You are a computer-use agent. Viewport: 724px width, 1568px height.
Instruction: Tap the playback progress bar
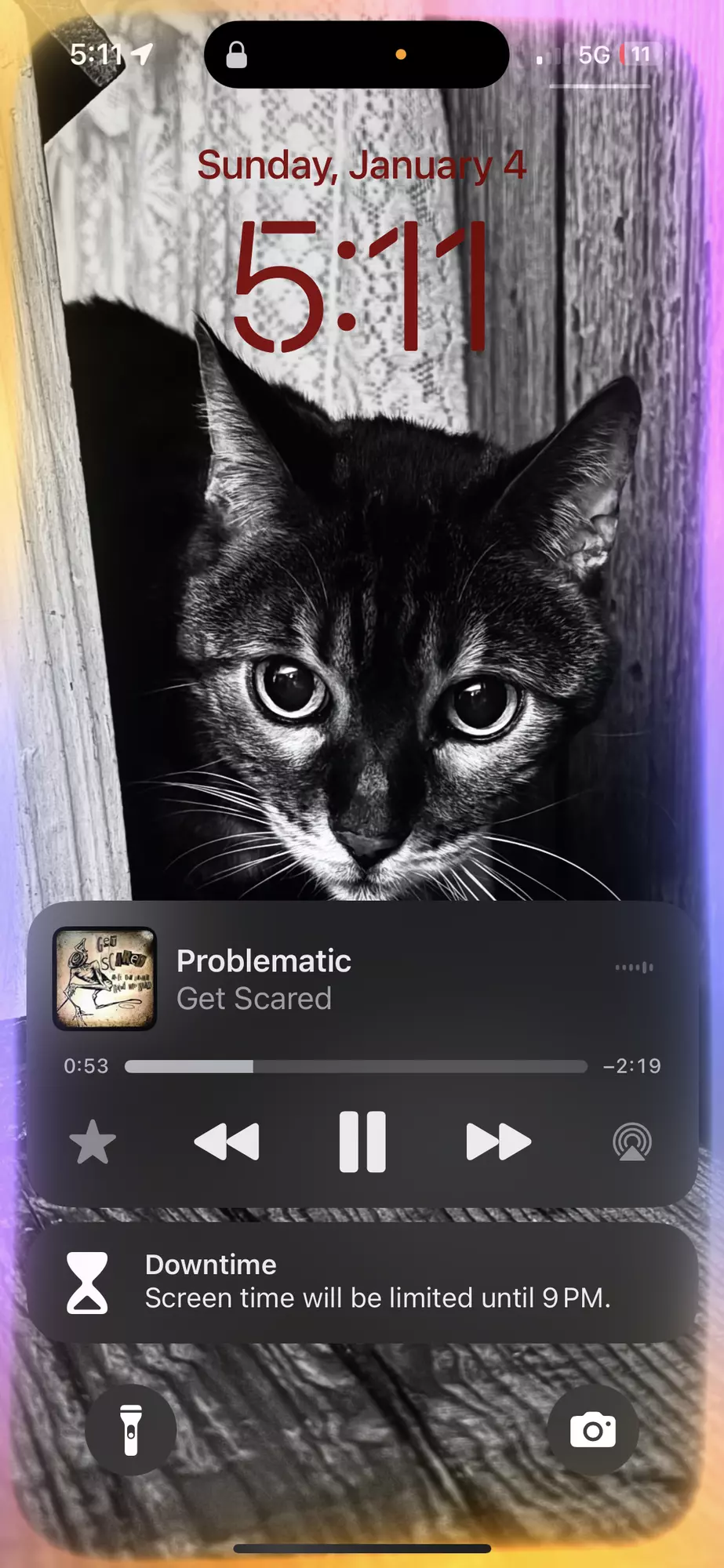click(x=355, y=1066)
